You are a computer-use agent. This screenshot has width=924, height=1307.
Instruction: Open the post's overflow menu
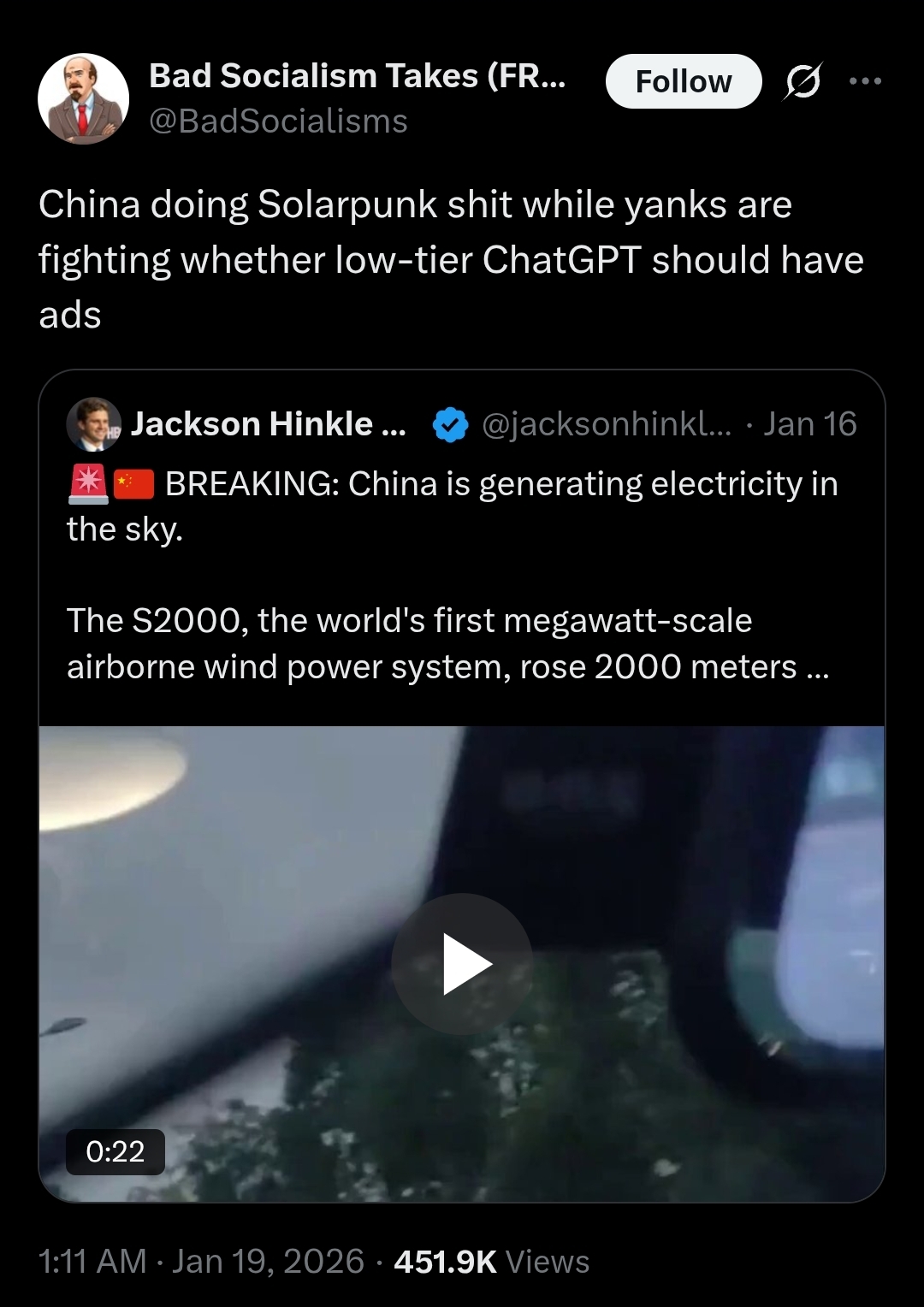pyautogui.click(x=865, y=81)
